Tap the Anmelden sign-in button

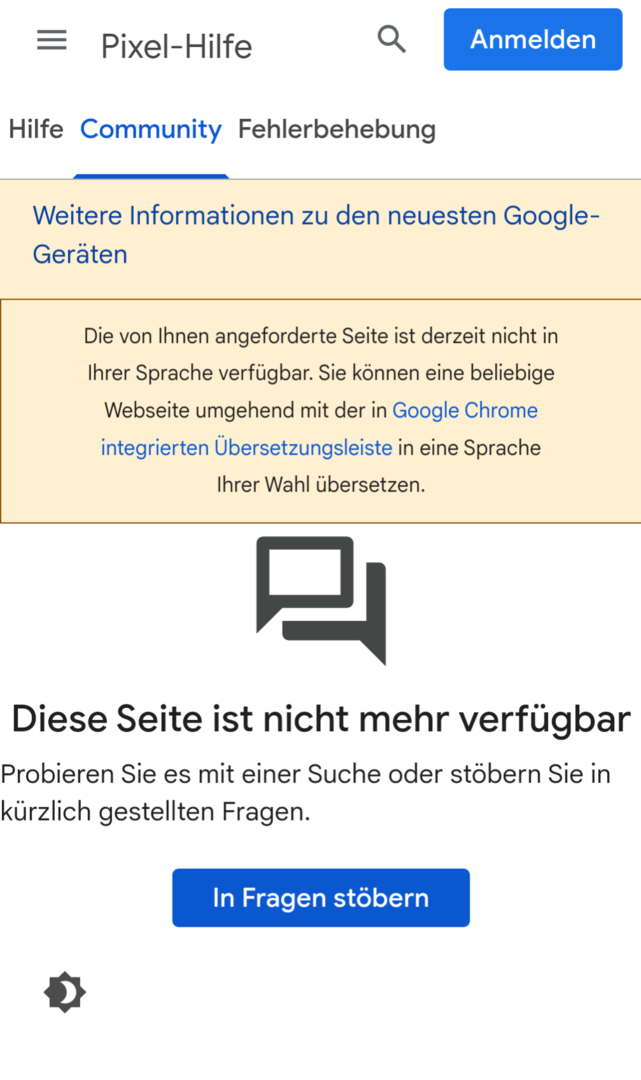point(532,40)
